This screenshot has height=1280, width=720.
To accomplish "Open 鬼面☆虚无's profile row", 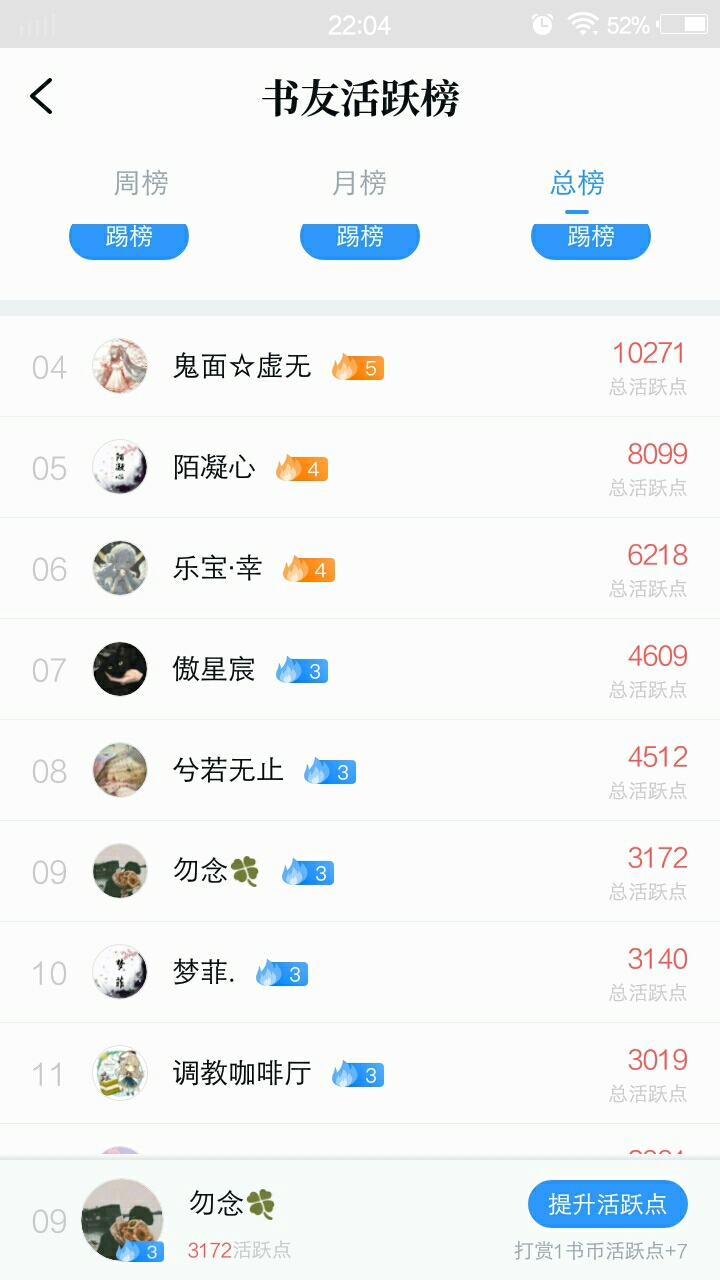I will pos(360,367).
